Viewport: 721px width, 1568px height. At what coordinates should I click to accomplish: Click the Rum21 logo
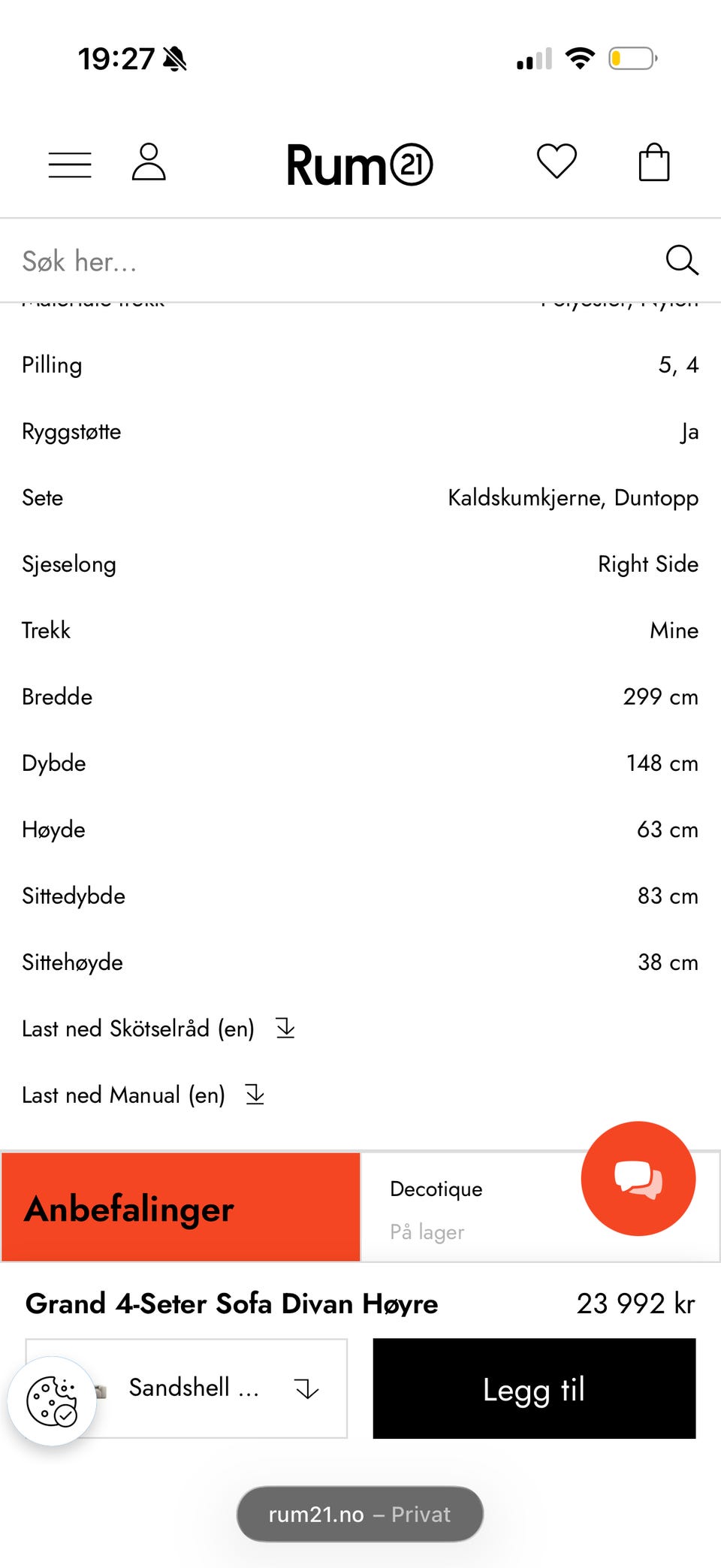pyautogui.click(x=360, y=165)
